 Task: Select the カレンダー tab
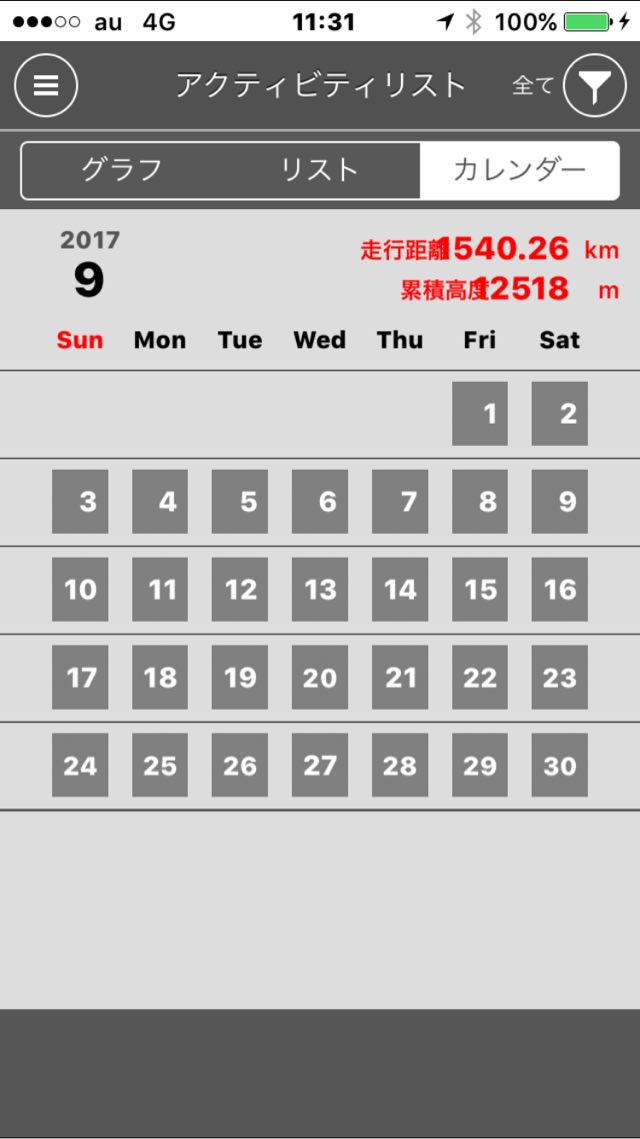pyautogui.click(x=519, y=171)
